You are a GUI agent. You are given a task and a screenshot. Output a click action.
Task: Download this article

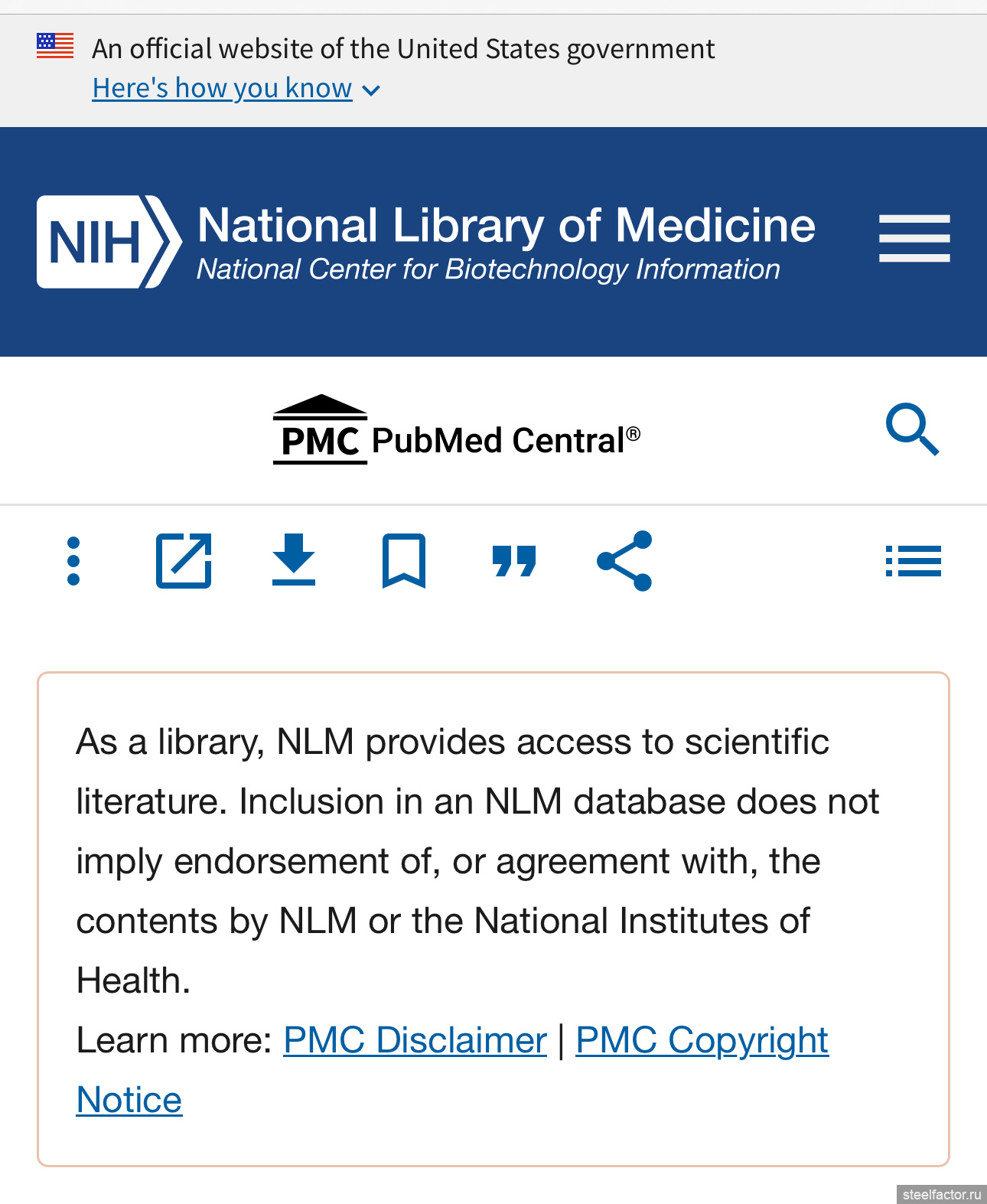[294, 561]
